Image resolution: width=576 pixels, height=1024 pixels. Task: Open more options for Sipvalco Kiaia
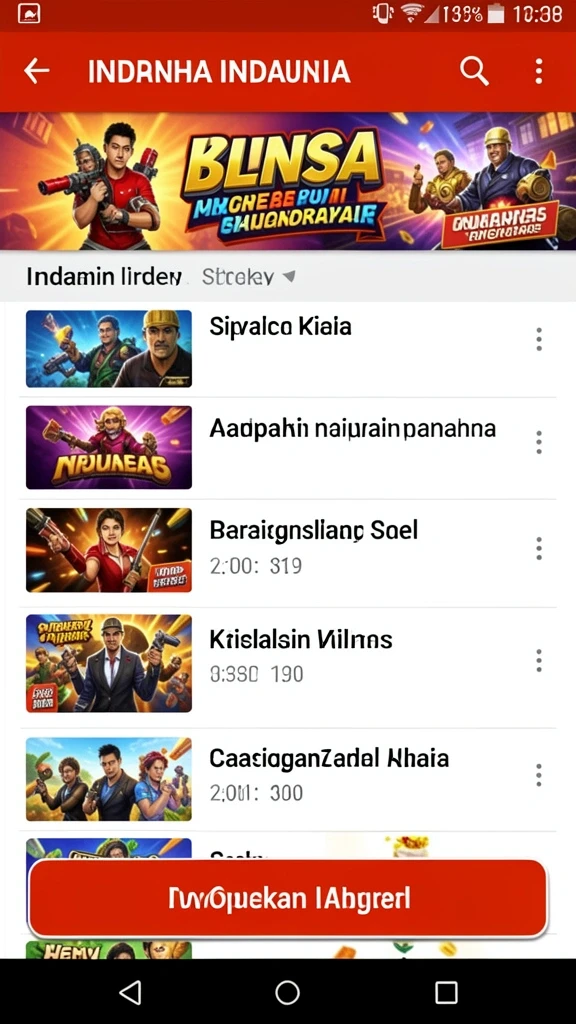coord(539,340)
